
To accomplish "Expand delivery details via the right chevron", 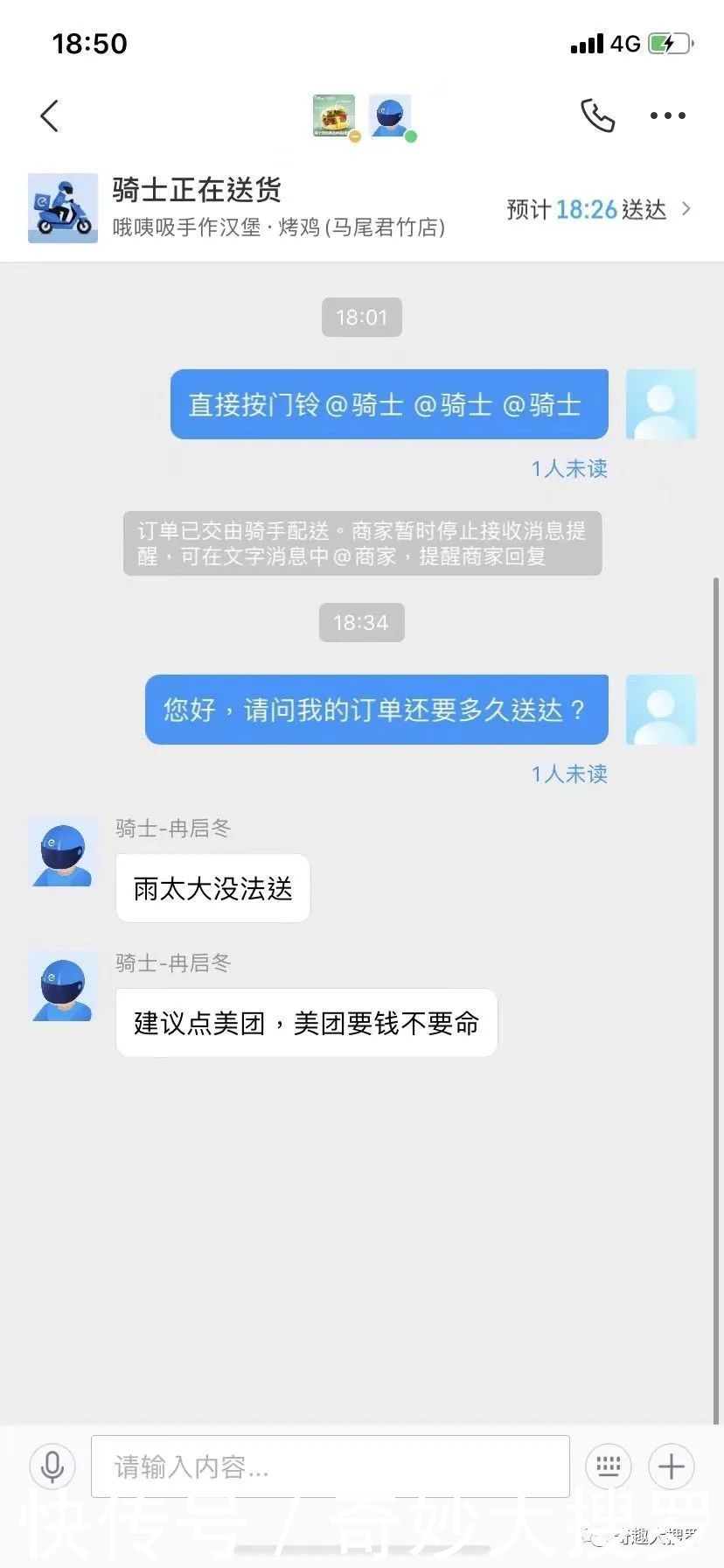I will pyautogui.click(x=695, y=210).
